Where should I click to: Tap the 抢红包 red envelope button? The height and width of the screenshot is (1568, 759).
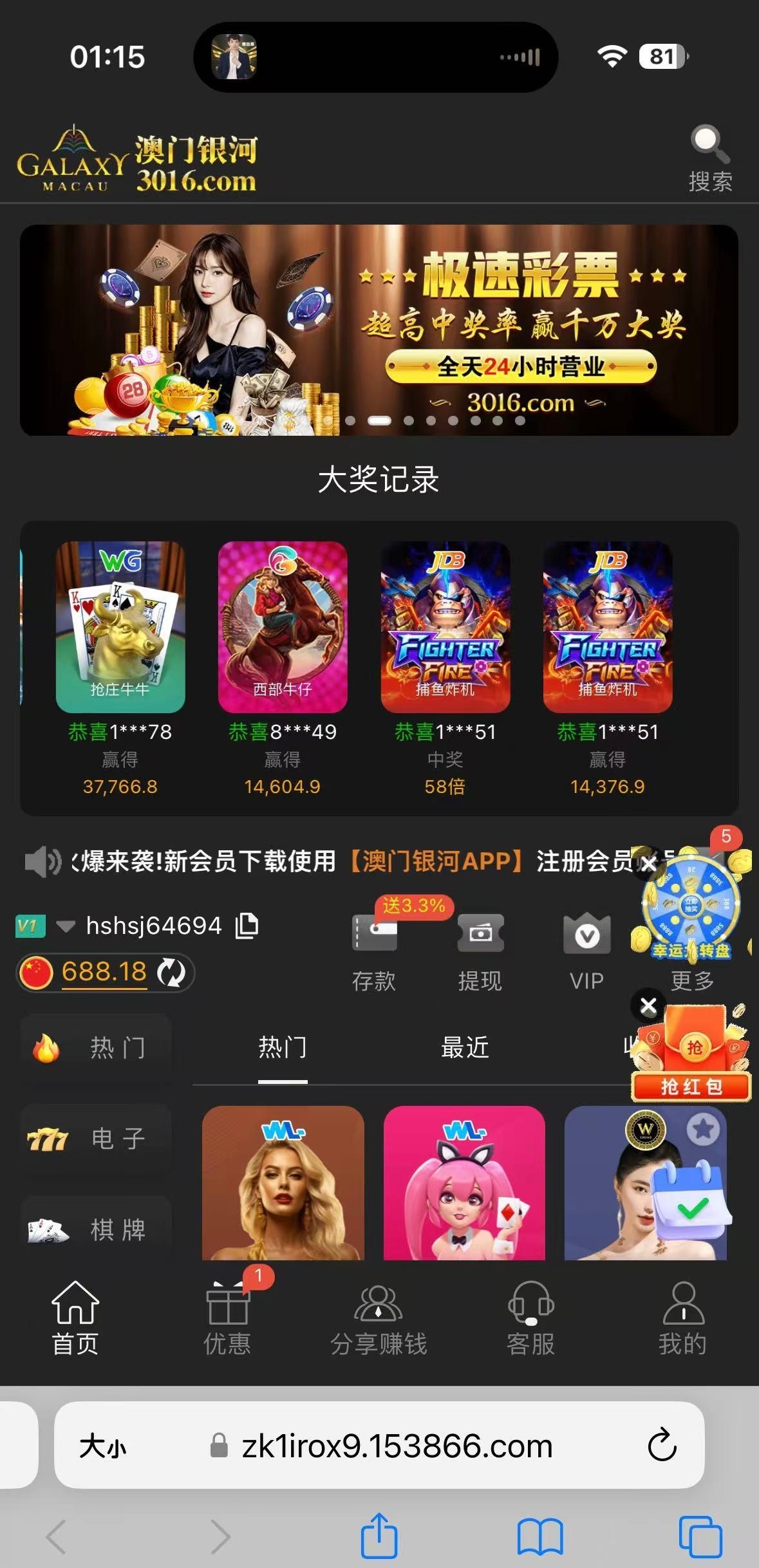coord(690,1086)
